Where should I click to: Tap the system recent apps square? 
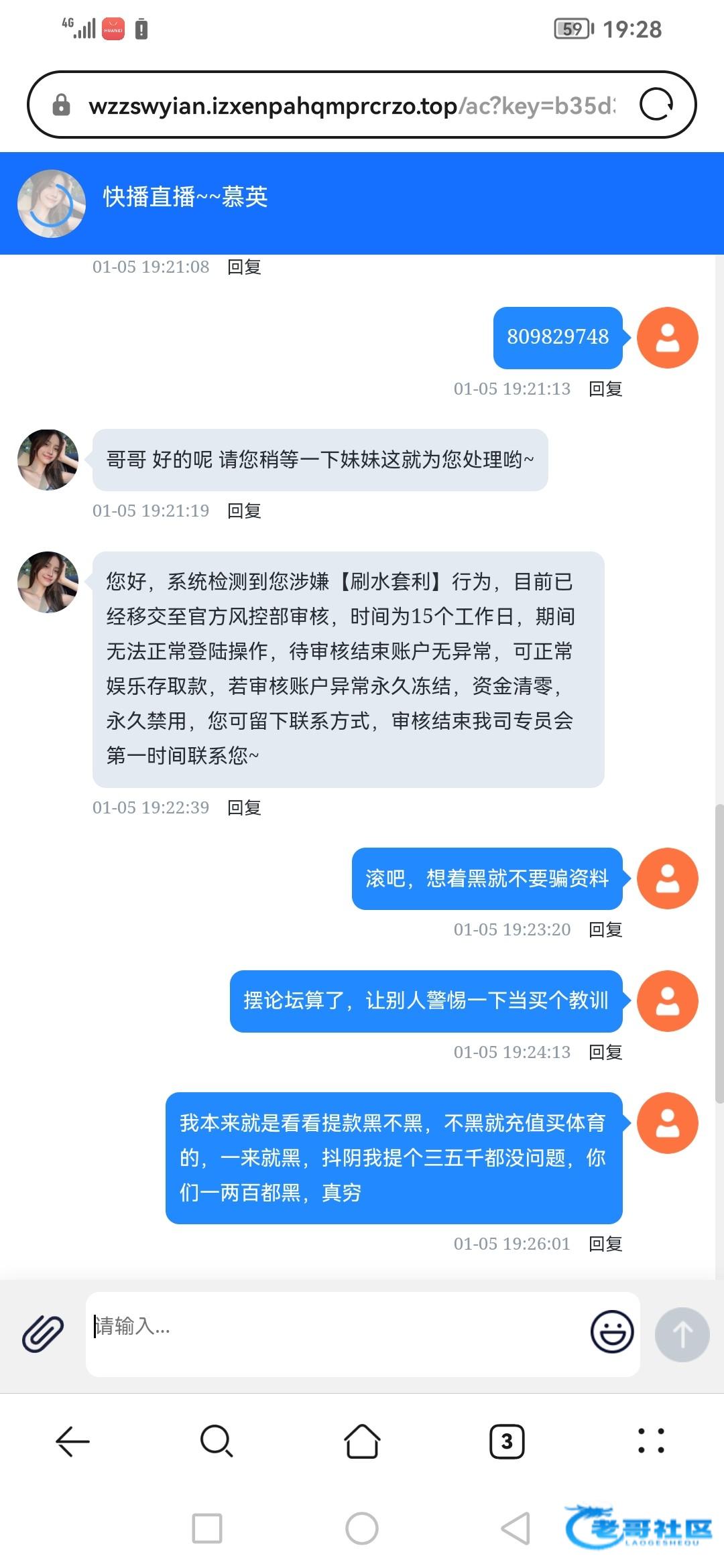tap(207, 1528)
